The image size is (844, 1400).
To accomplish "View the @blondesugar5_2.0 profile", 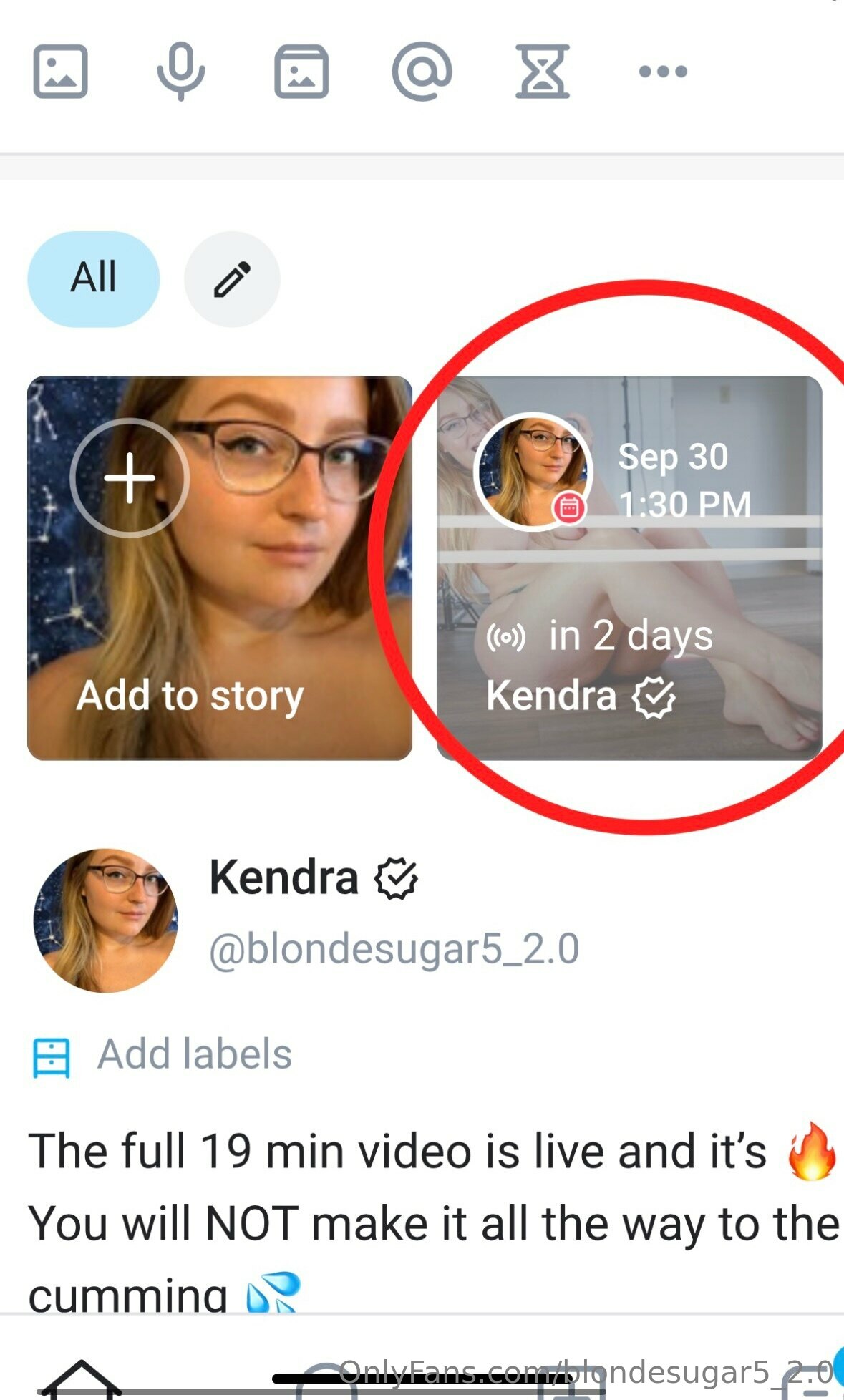I will point(394,949).
